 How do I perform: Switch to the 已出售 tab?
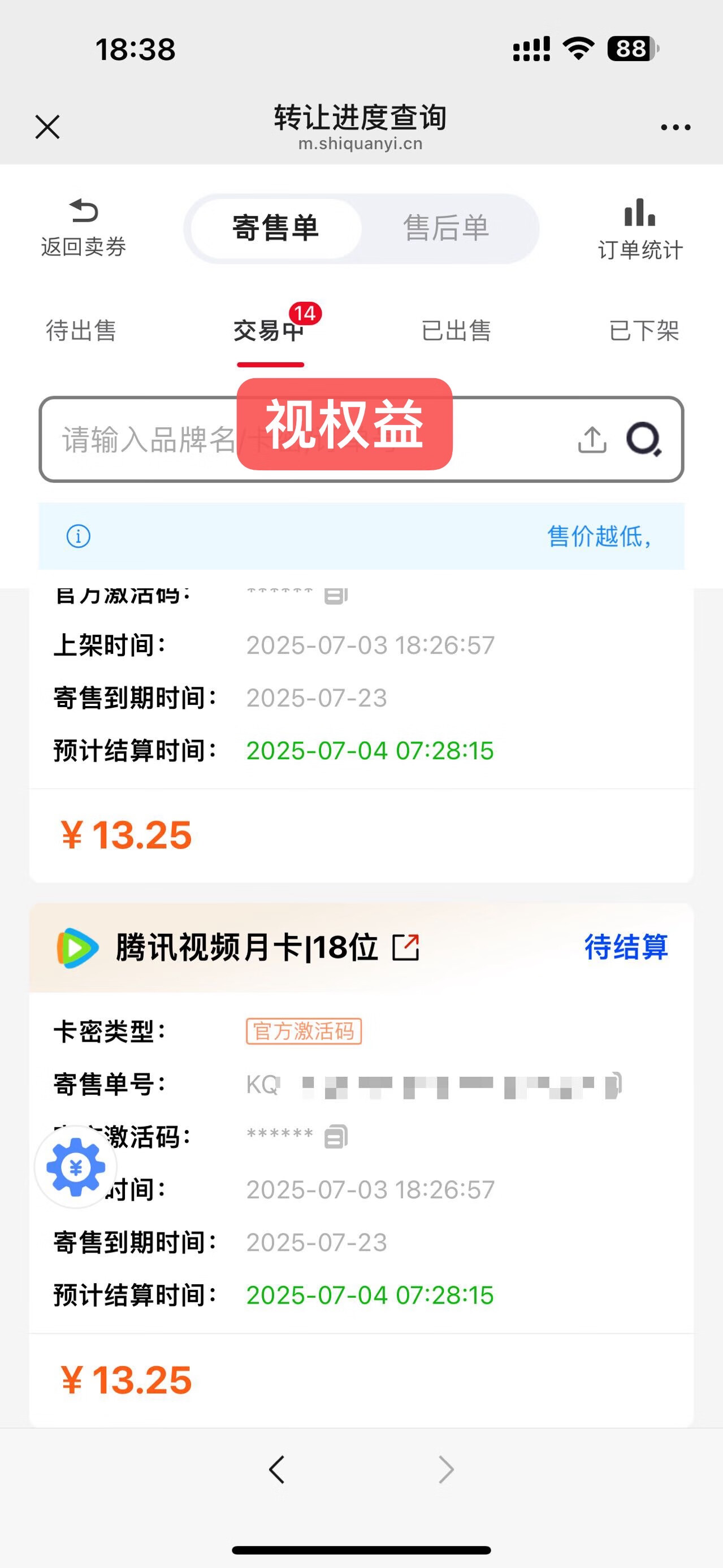(x=456, y=331)
